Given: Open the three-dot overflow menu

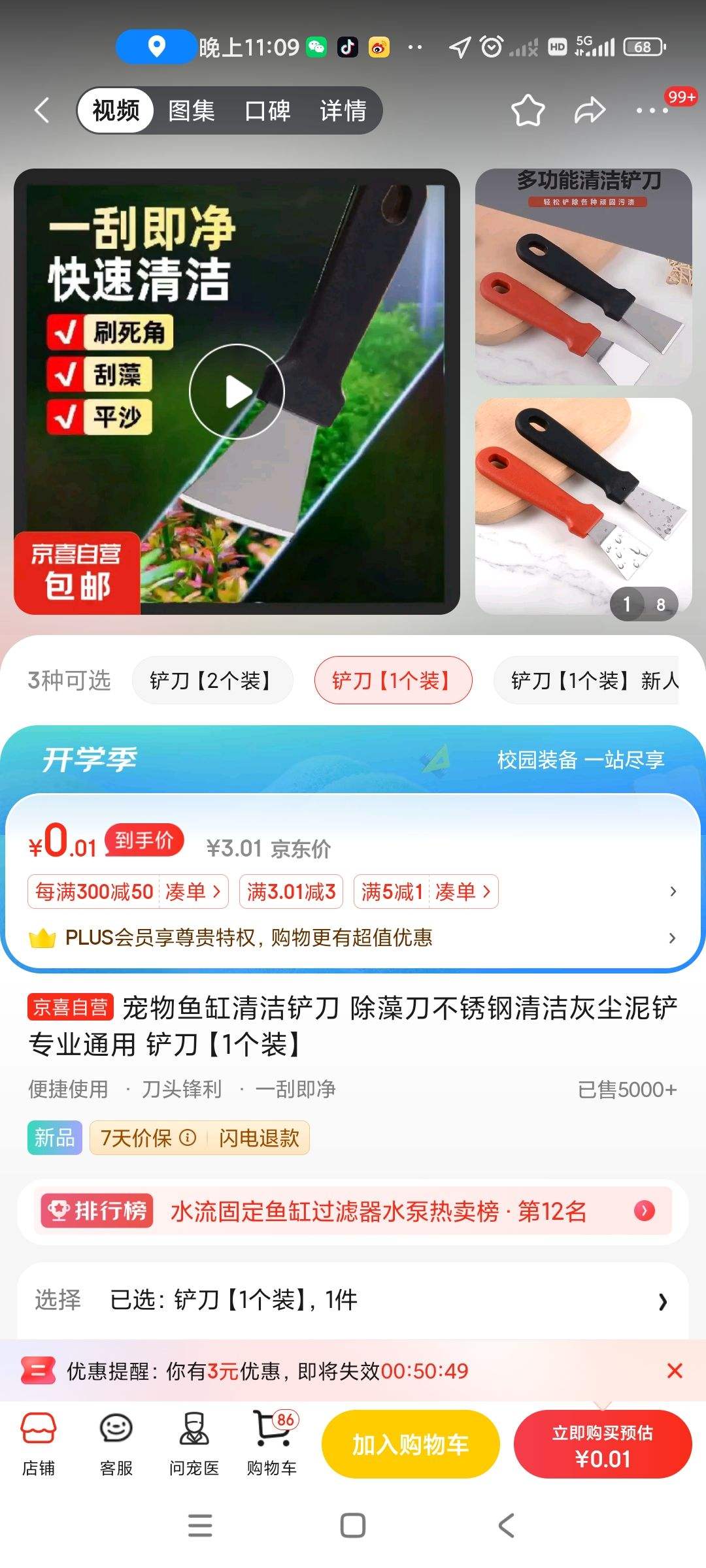Looking at the screenshot, I should tap(652, 110).
